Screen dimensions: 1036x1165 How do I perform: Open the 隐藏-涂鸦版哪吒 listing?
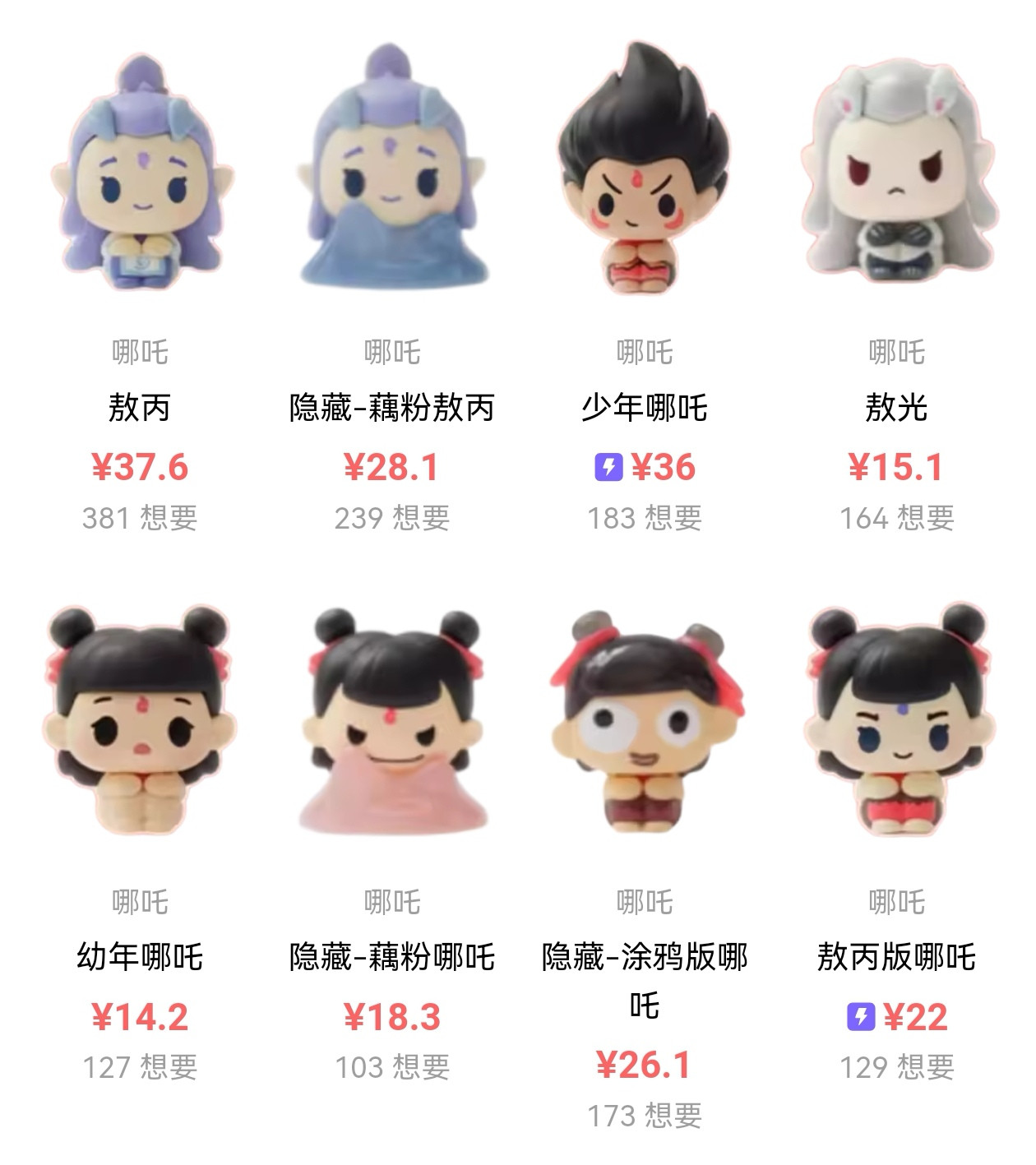(644, 724)
